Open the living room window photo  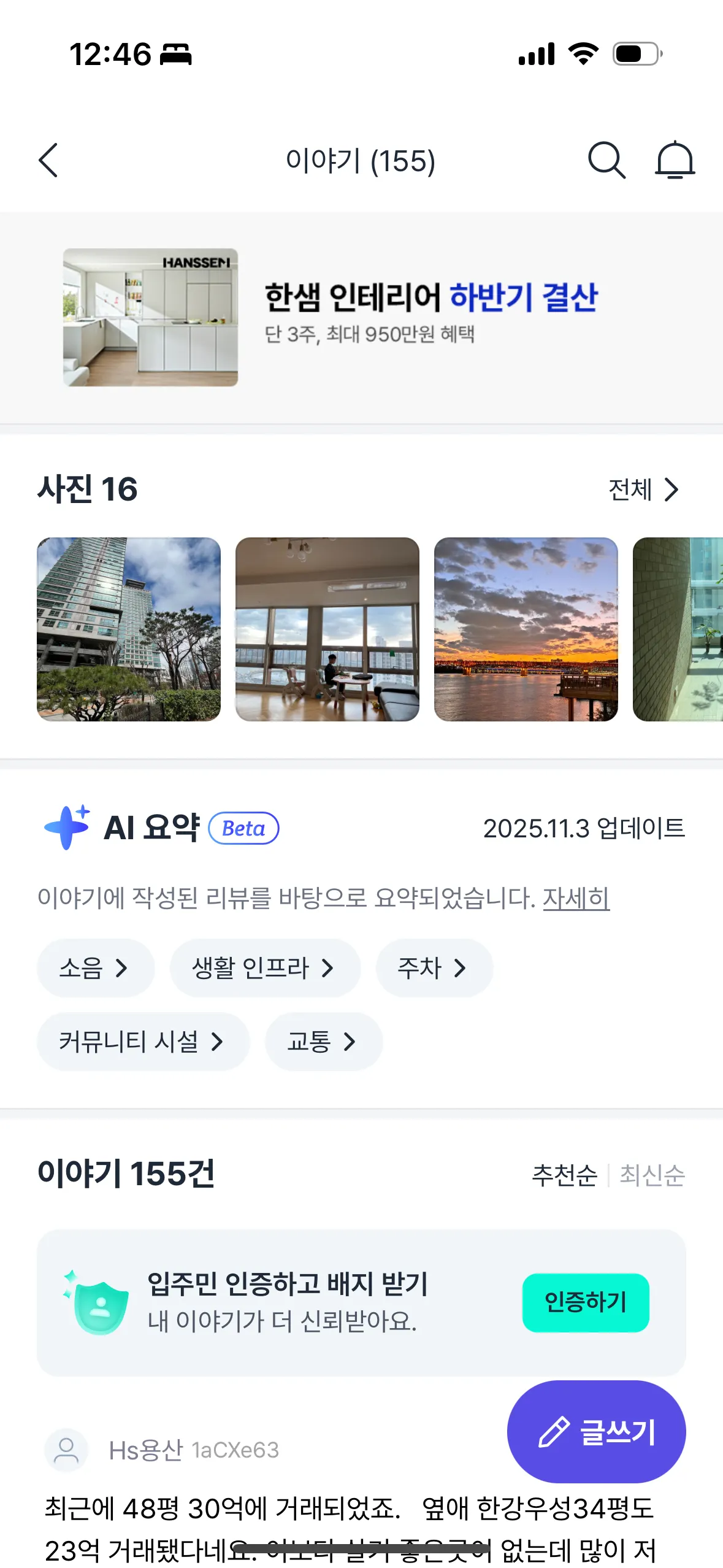point(327,629)
